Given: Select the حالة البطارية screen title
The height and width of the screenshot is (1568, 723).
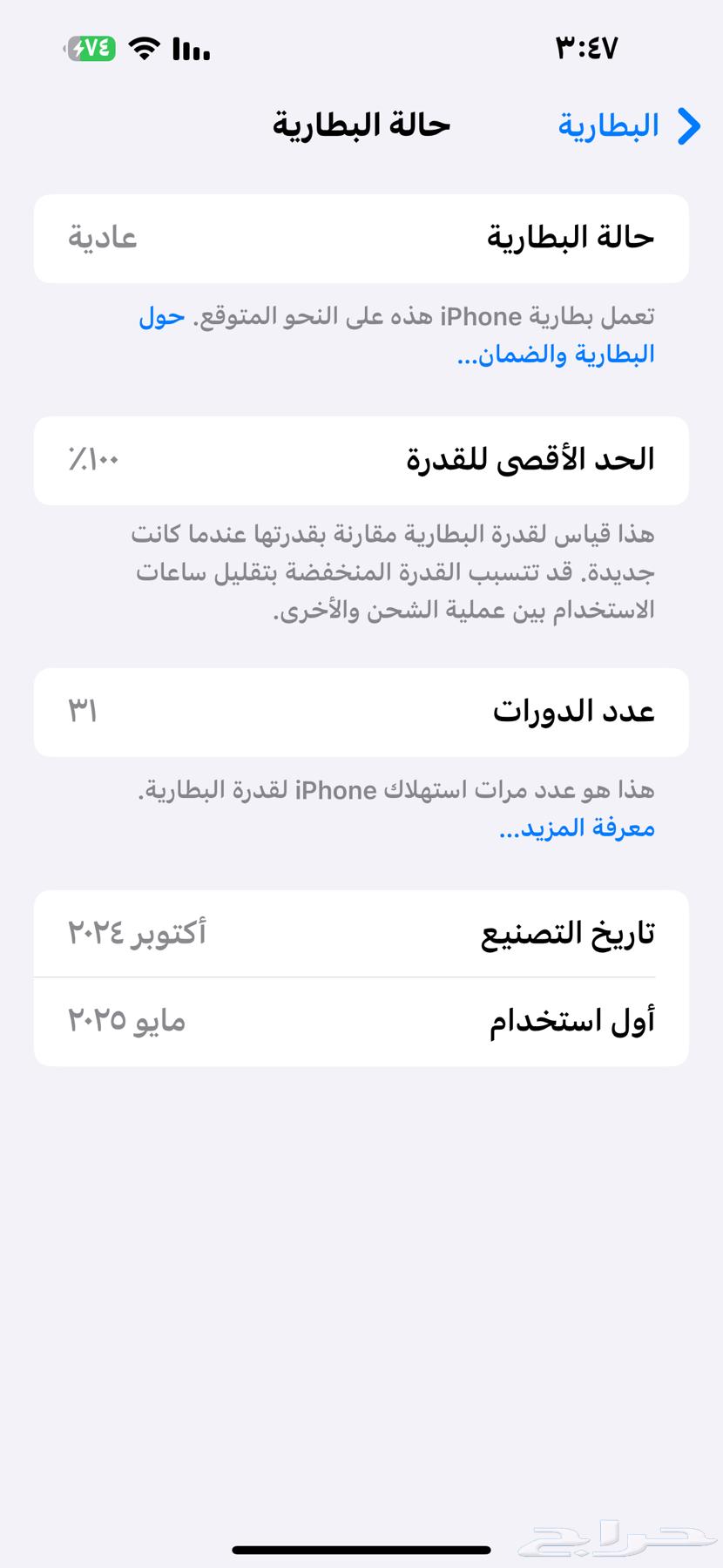Looking at the screenshot, I should [359, 125].
